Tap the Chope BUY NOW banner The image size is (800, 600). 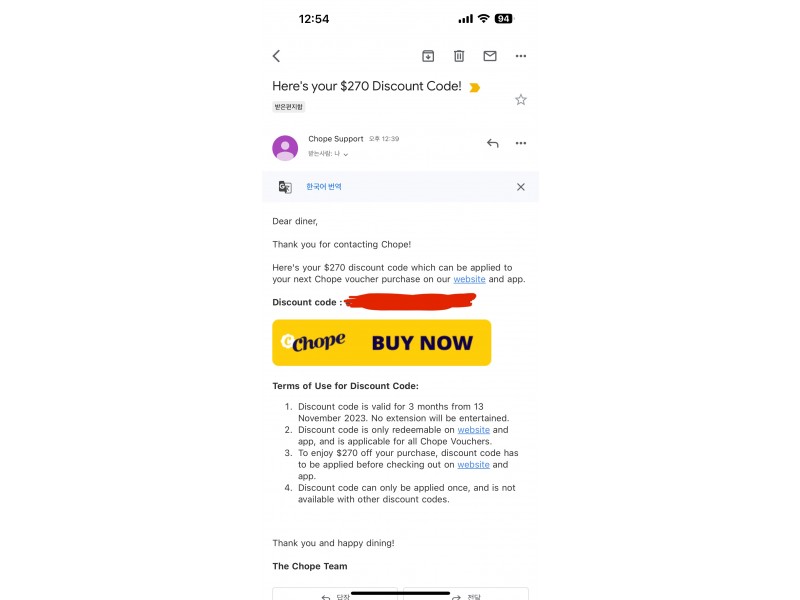[382, 342]
